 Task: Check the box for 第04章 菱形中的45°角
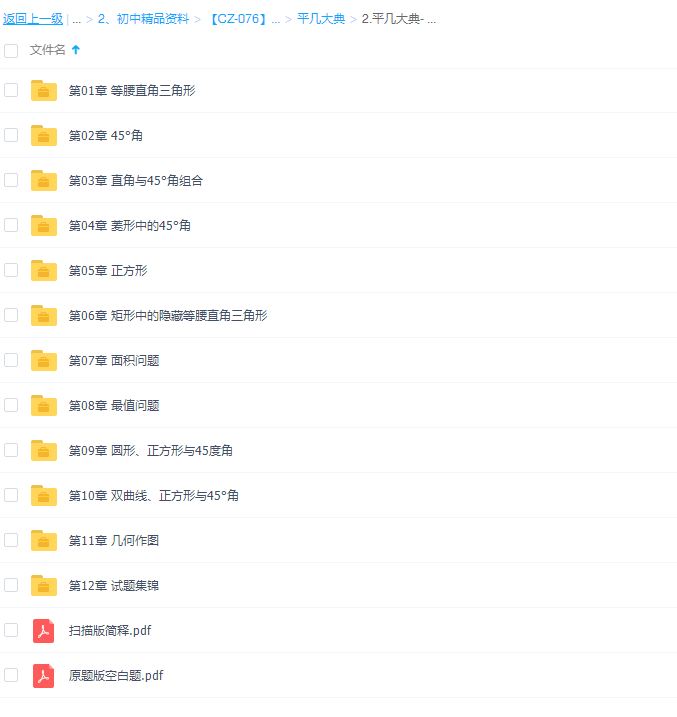pyautogui.click(x=11, y=225)
